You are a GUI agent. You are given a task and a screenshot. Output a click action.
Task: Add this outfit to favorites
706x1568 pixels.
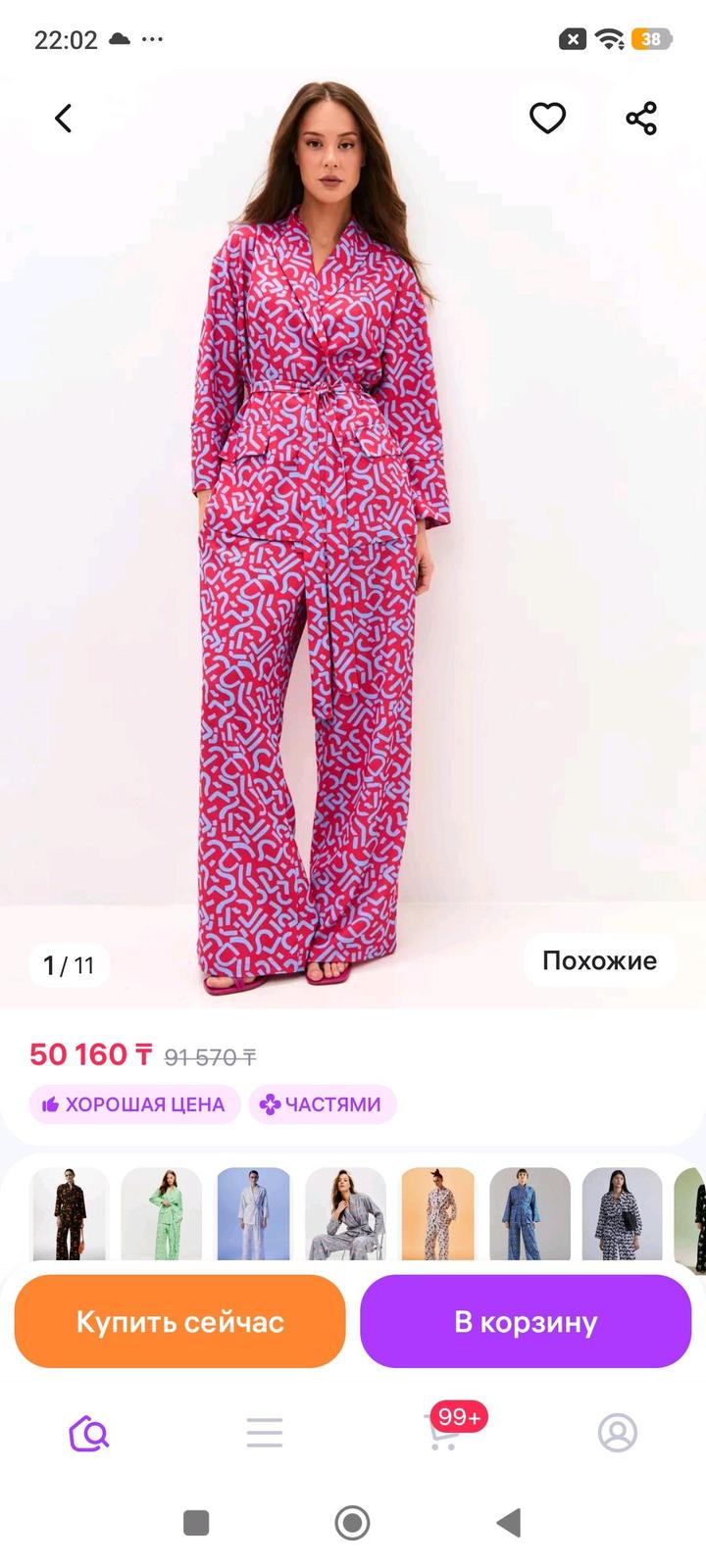(547, 119)
